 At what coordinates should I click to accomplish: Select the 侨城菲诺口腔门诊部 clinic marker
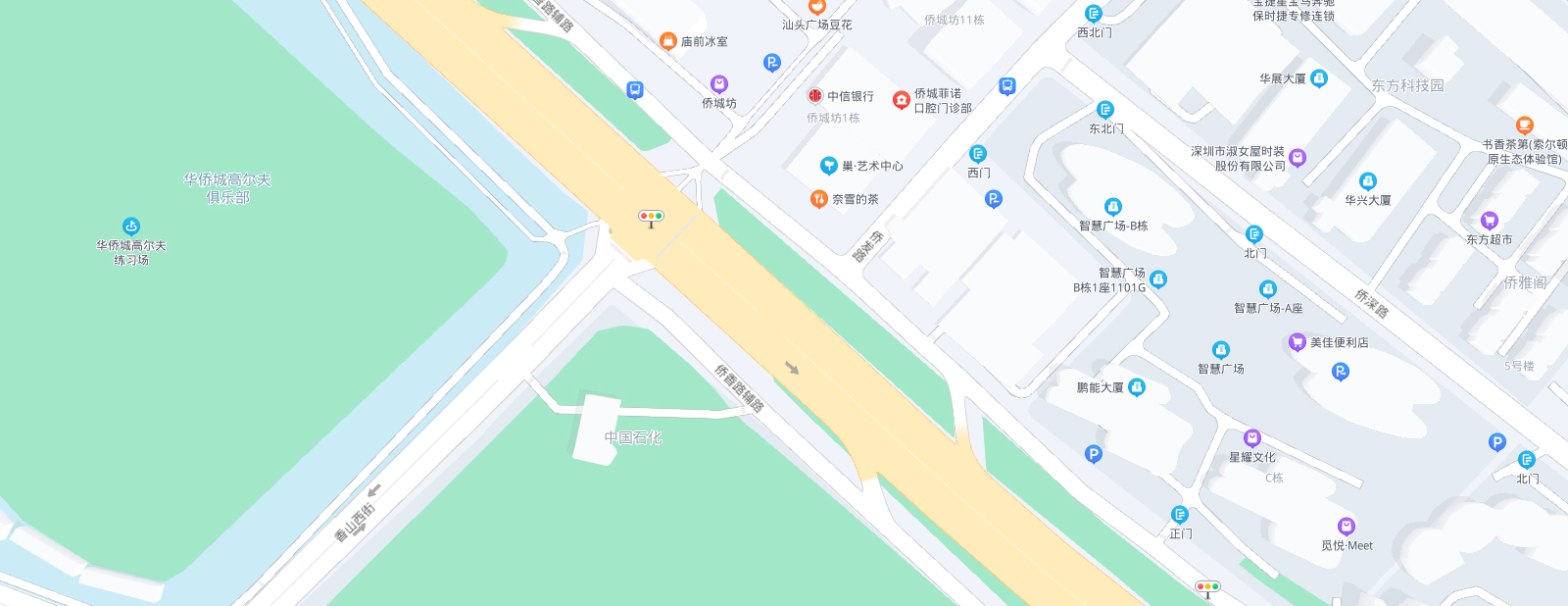[902, 100]
